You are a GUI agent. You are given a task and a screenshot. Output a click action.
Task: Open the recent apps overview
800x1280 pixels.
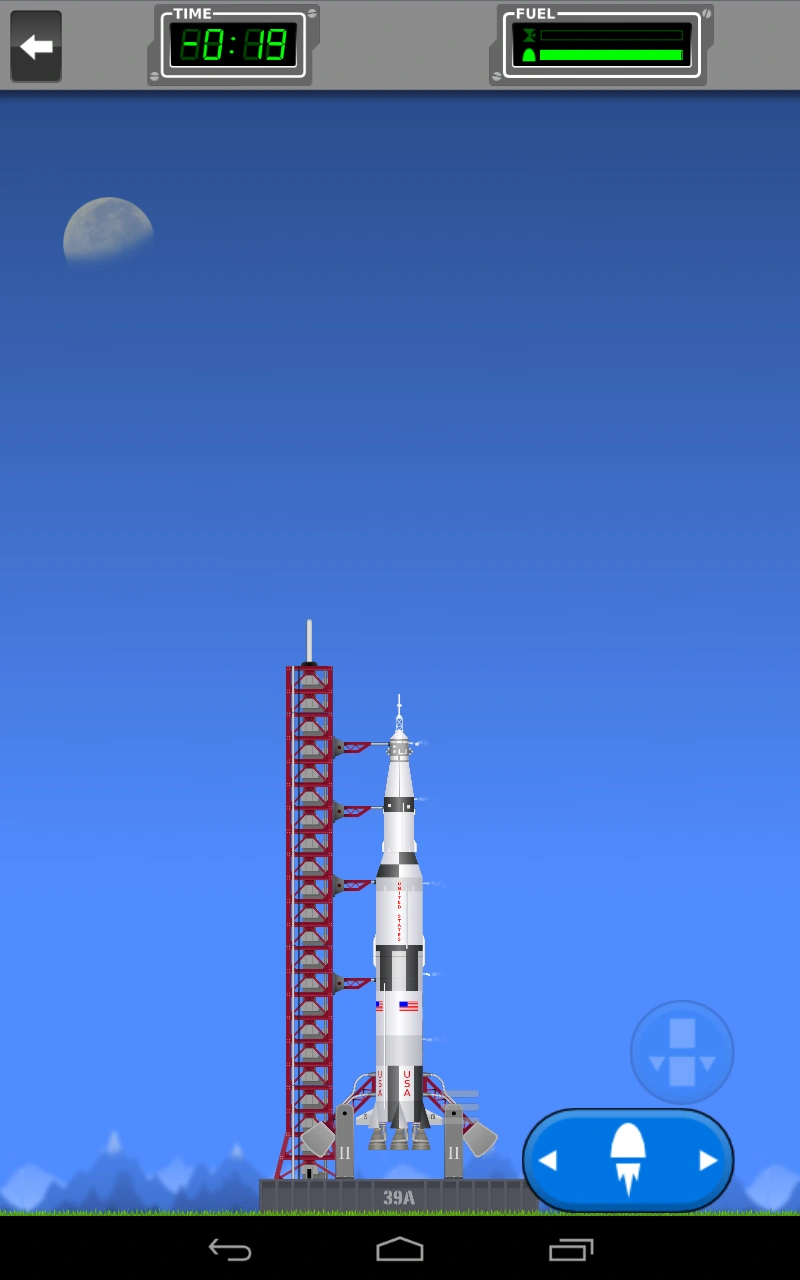[571, 1249]
